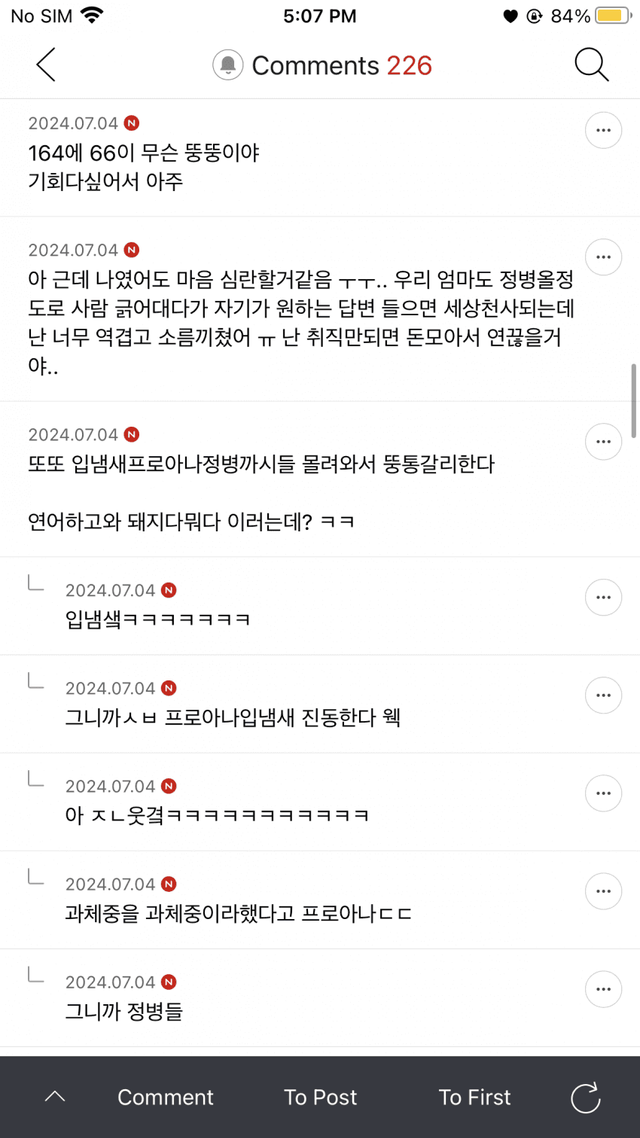
Task: Open options for the '164에 66이' comment
Action: click(602, 130)
